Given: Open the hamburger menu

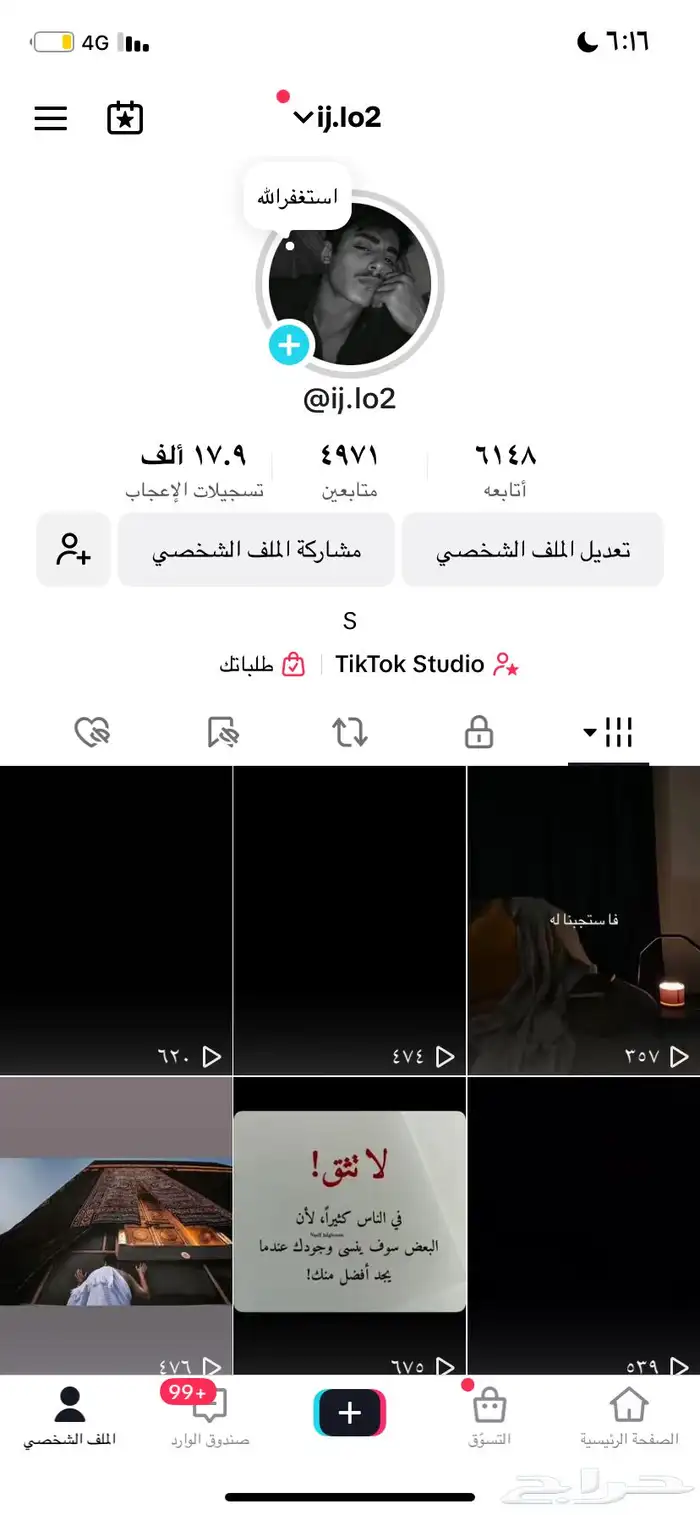Looking at the screenshot, I should point(51,118).
